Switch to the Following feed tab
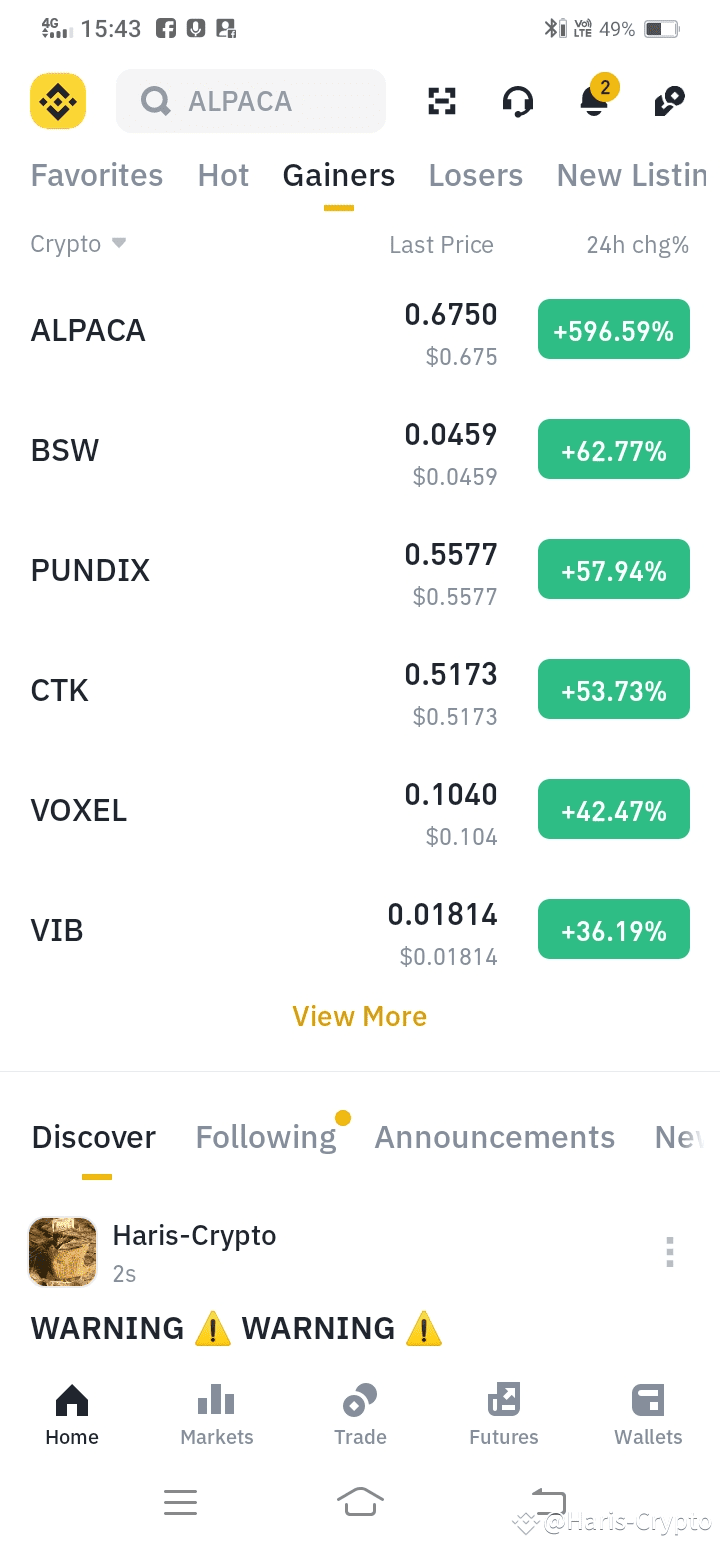This screenshot has width=720, height=1544. coord(266,1137)
